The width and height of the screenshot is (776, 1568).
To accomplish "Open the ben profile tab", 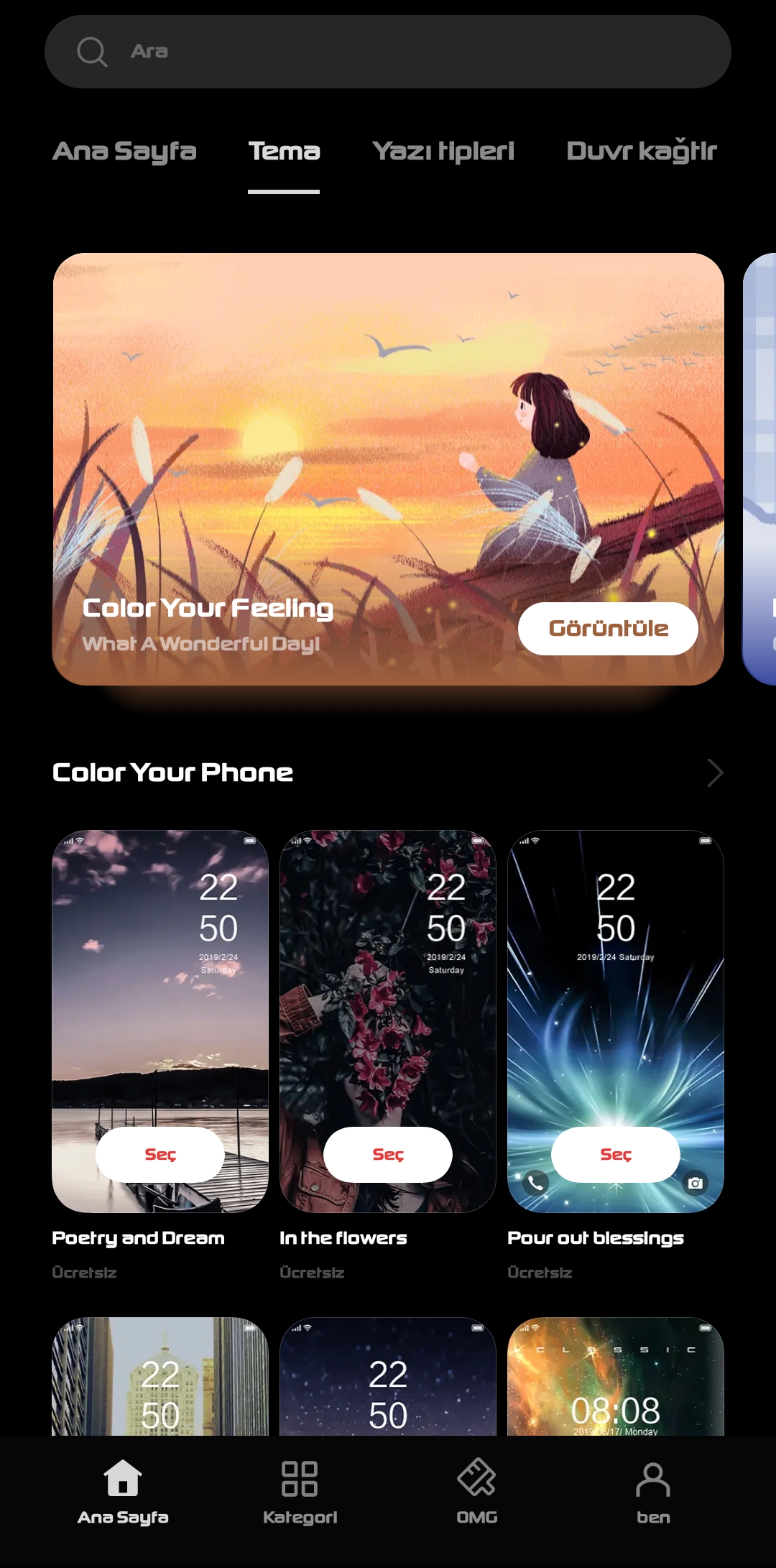I will [x=653, y=1493].
